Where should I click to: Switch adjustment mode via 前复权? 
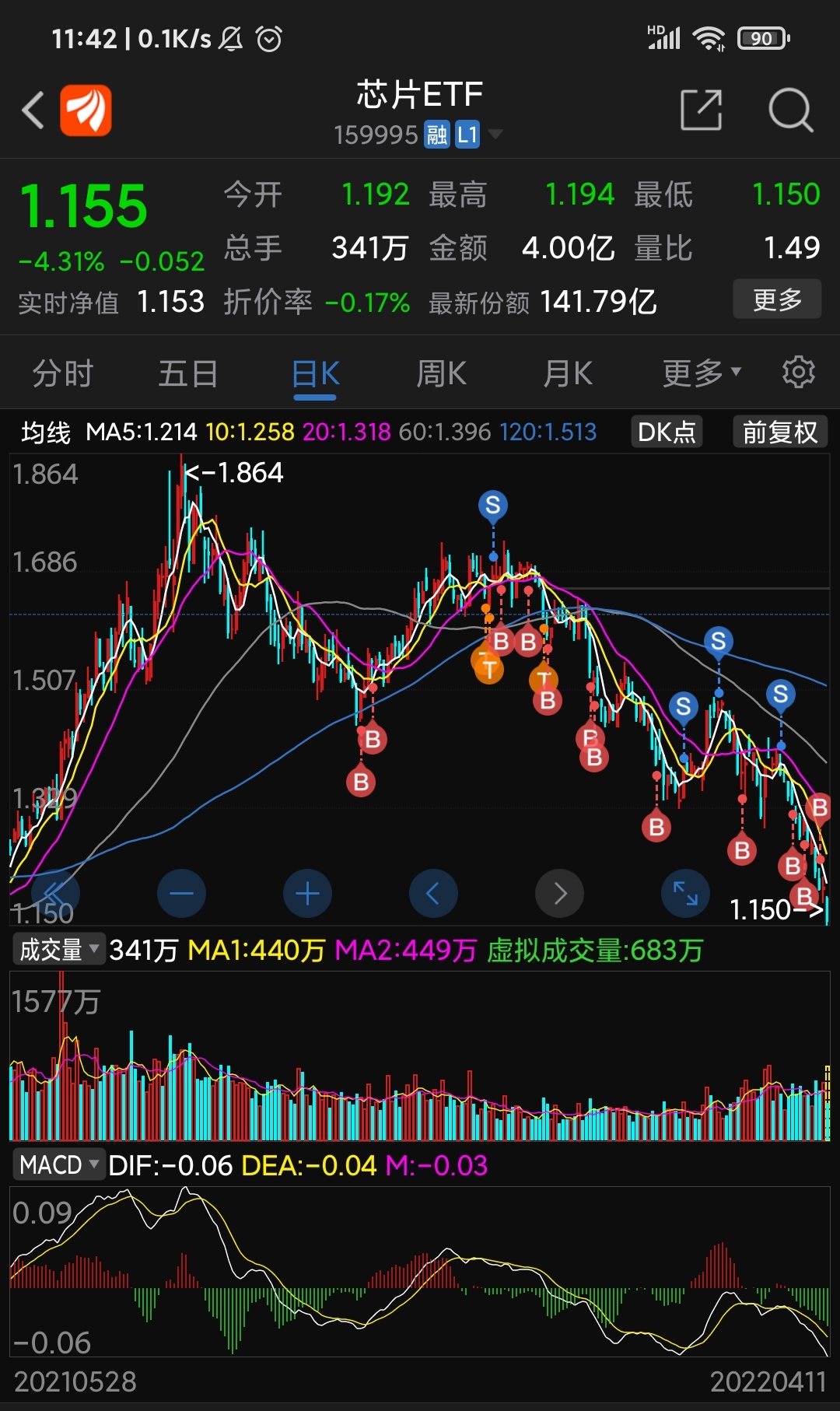[x=780, y=432]
